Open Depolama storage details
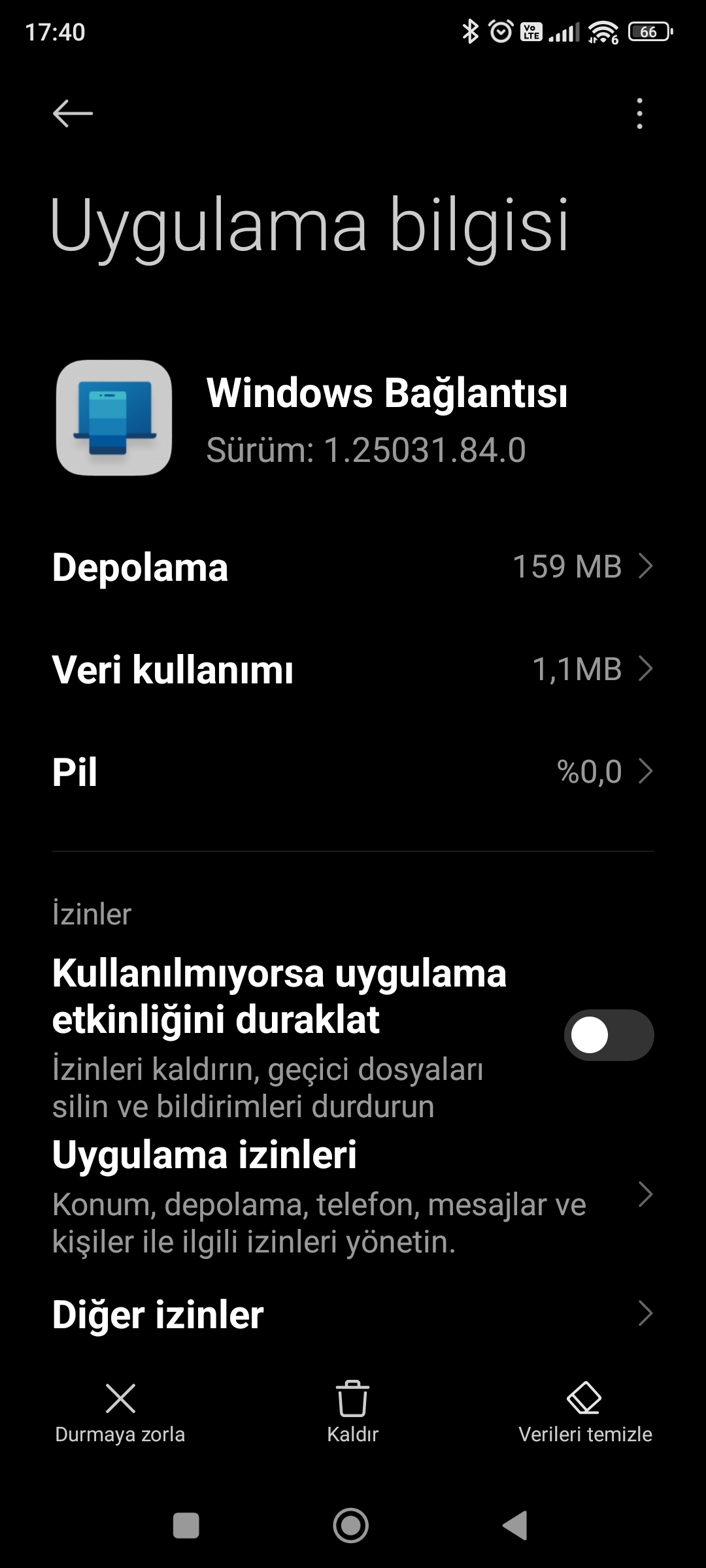The height and width of the screenshot is (1568, 706). coord(353,566)
